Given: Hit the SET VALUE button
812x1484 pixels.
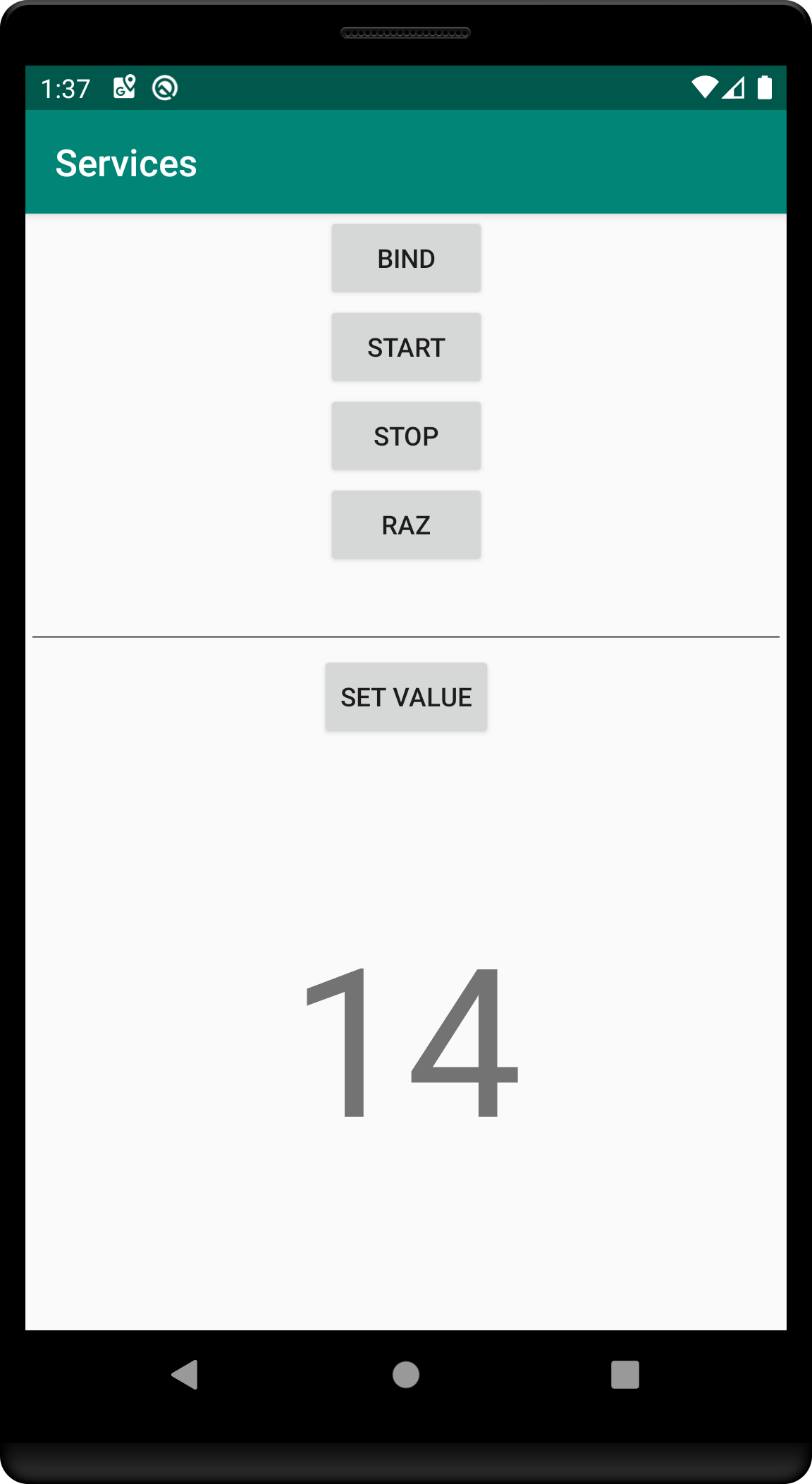Looking at the screenshot, I should coord(406,697).
